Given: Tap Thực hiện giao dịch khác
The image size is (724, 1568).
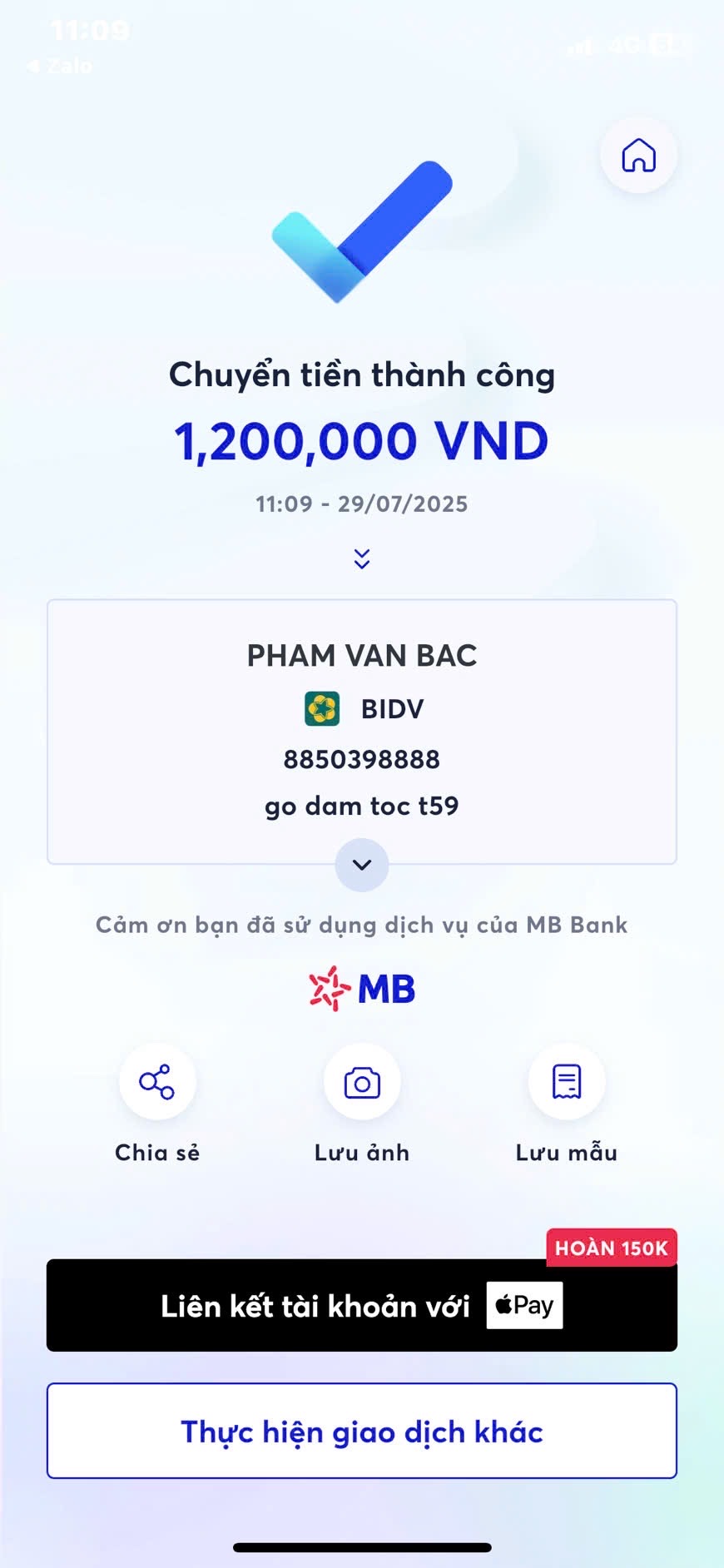Looking at the screenshot, I should pos(361,1431).
